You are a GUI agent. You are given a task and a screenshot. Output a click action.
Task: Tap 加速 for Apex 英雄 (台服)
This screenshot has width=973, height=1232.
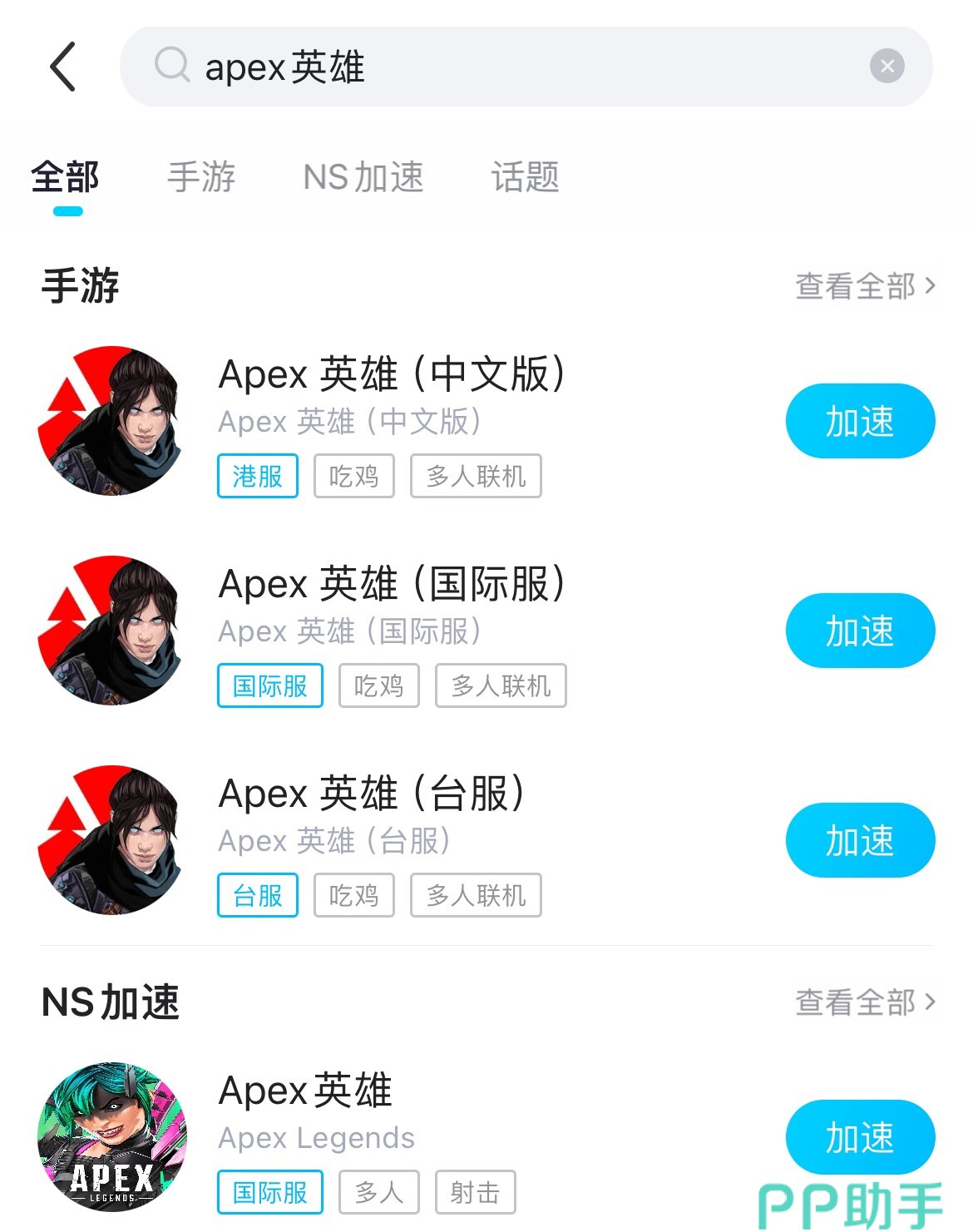[860, 840]
